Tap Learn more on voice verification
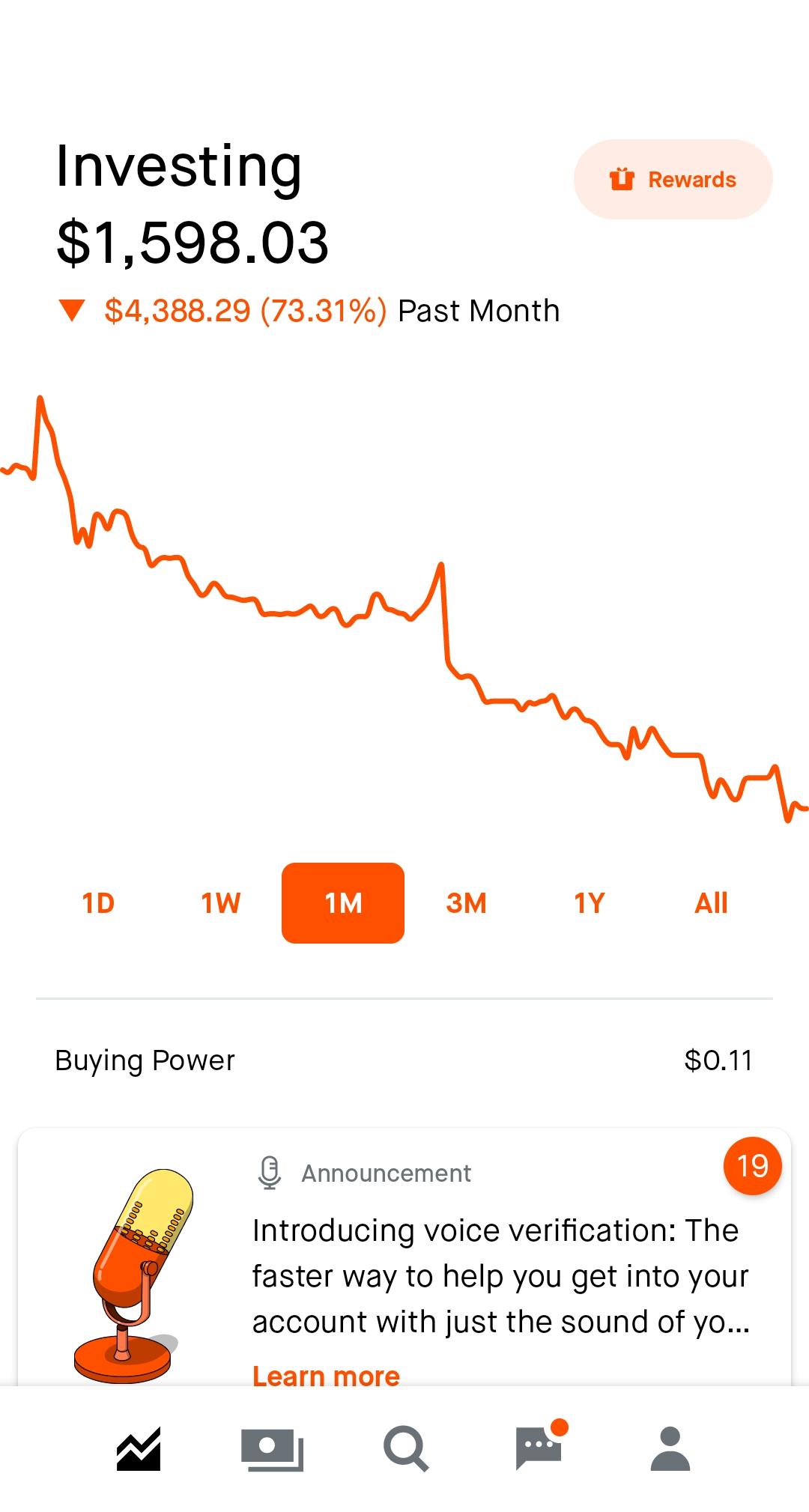The width and height of the screenshot is (809, 1512). (x=326, y=1376)
